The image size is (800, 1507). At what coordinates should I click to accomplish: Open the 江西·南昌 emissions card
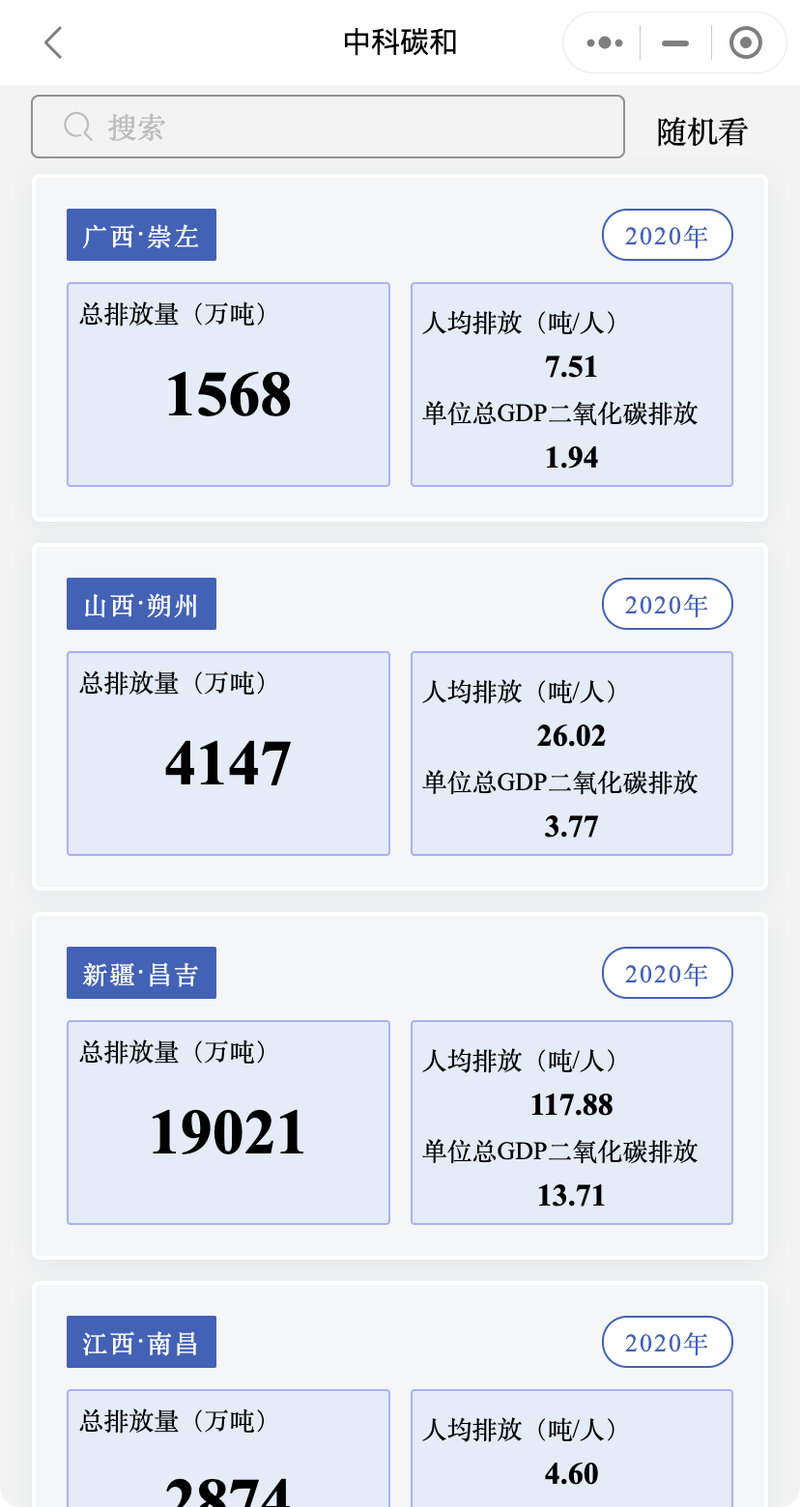pyautogui.click(x=400, y=1394)
